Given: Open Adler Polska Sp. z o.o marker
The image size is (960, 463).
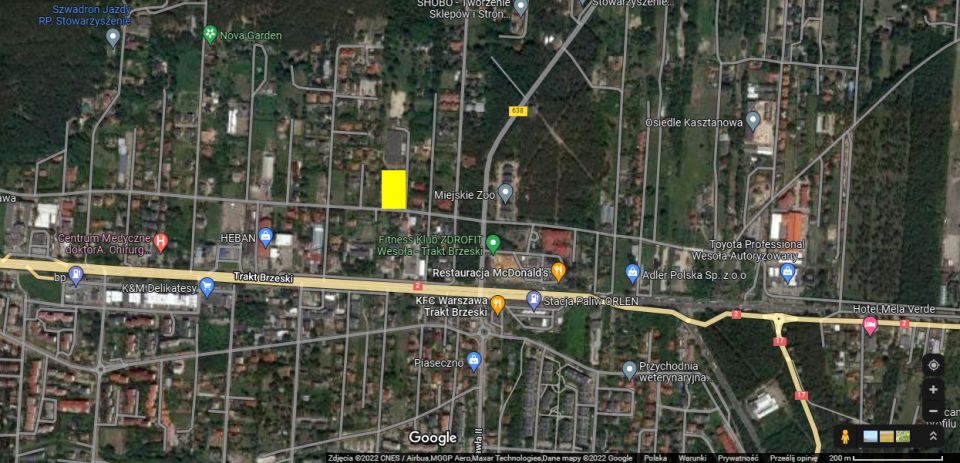Looking at the screenshot, I should (632, 272).
